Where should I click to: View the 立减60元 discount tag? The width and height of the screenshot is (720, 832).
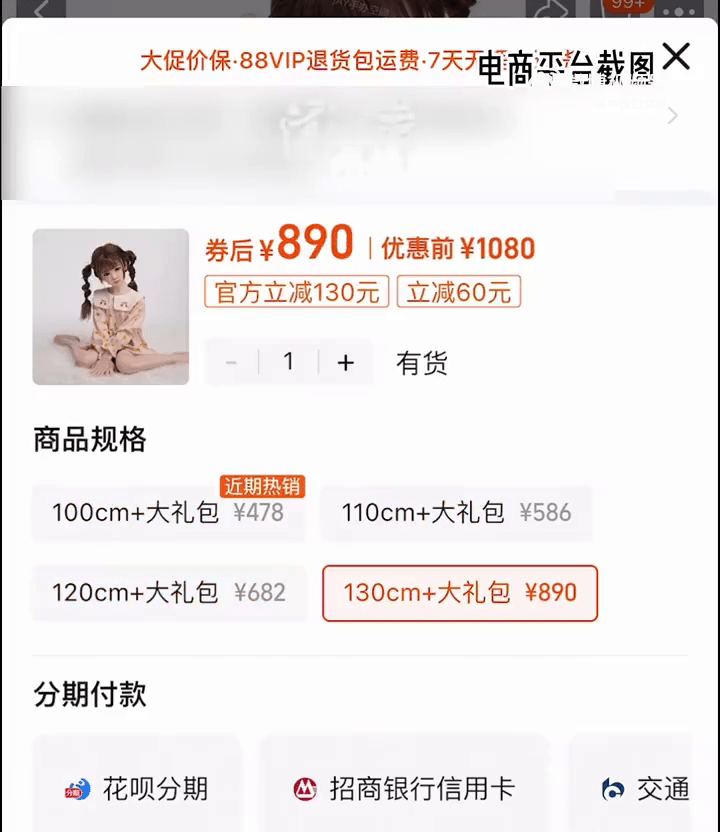(459, 292)
